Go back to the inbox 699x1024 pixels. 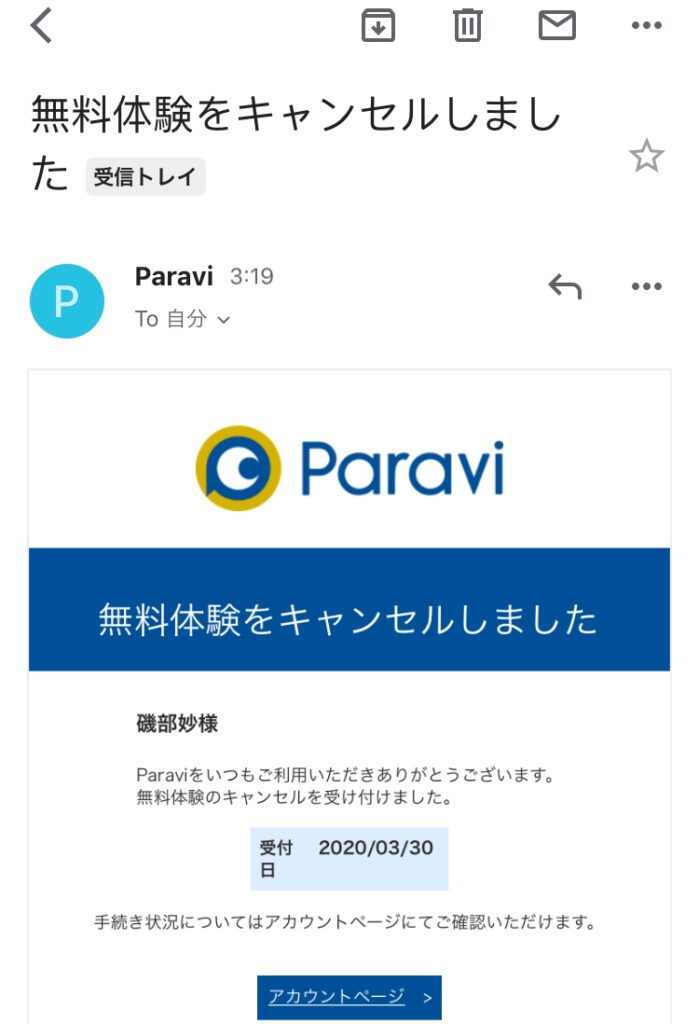point(41,26)
